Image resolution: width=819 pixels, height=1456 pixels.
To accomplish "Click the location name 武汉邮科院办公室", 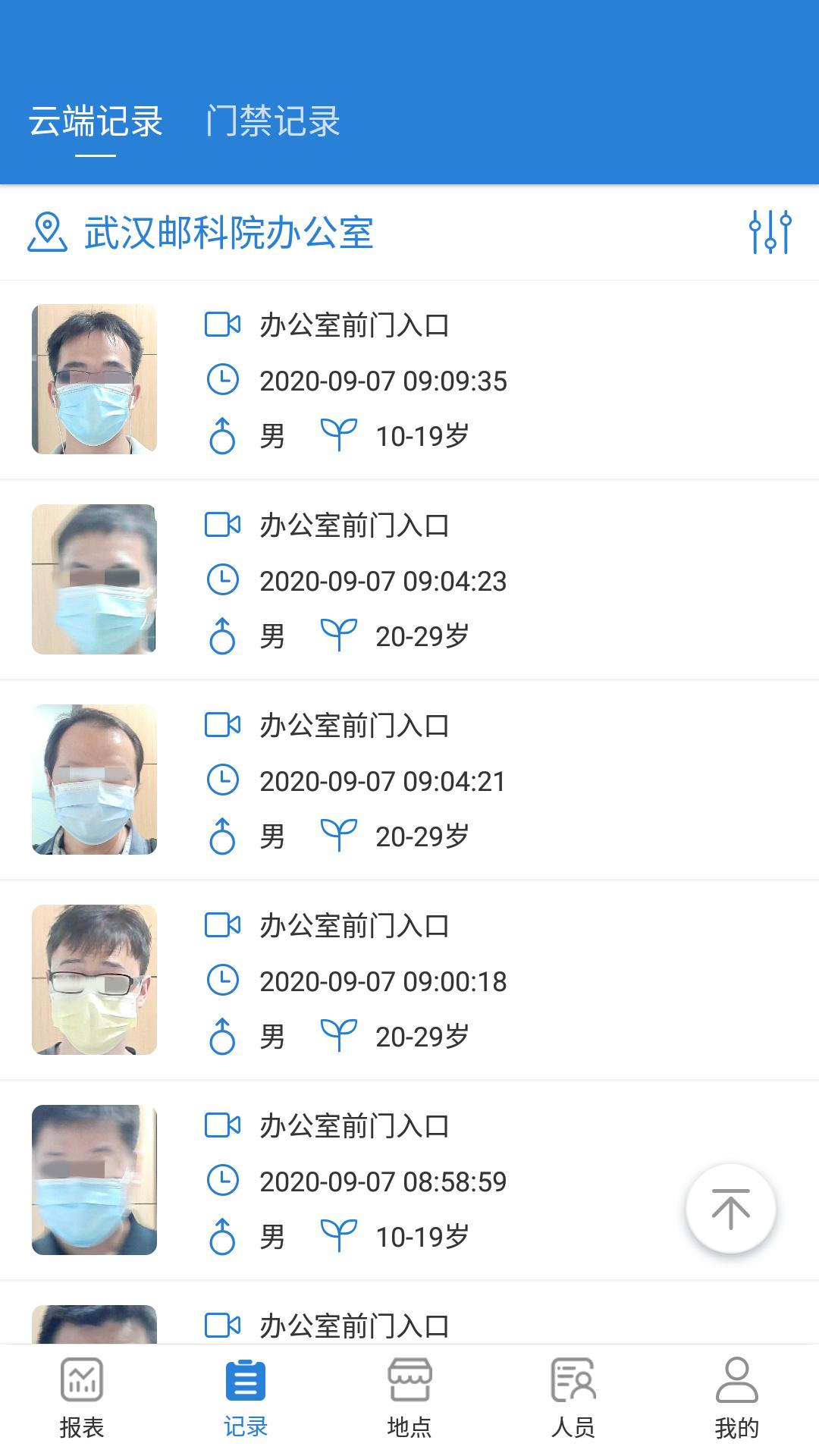I will (x=227, y=234).
